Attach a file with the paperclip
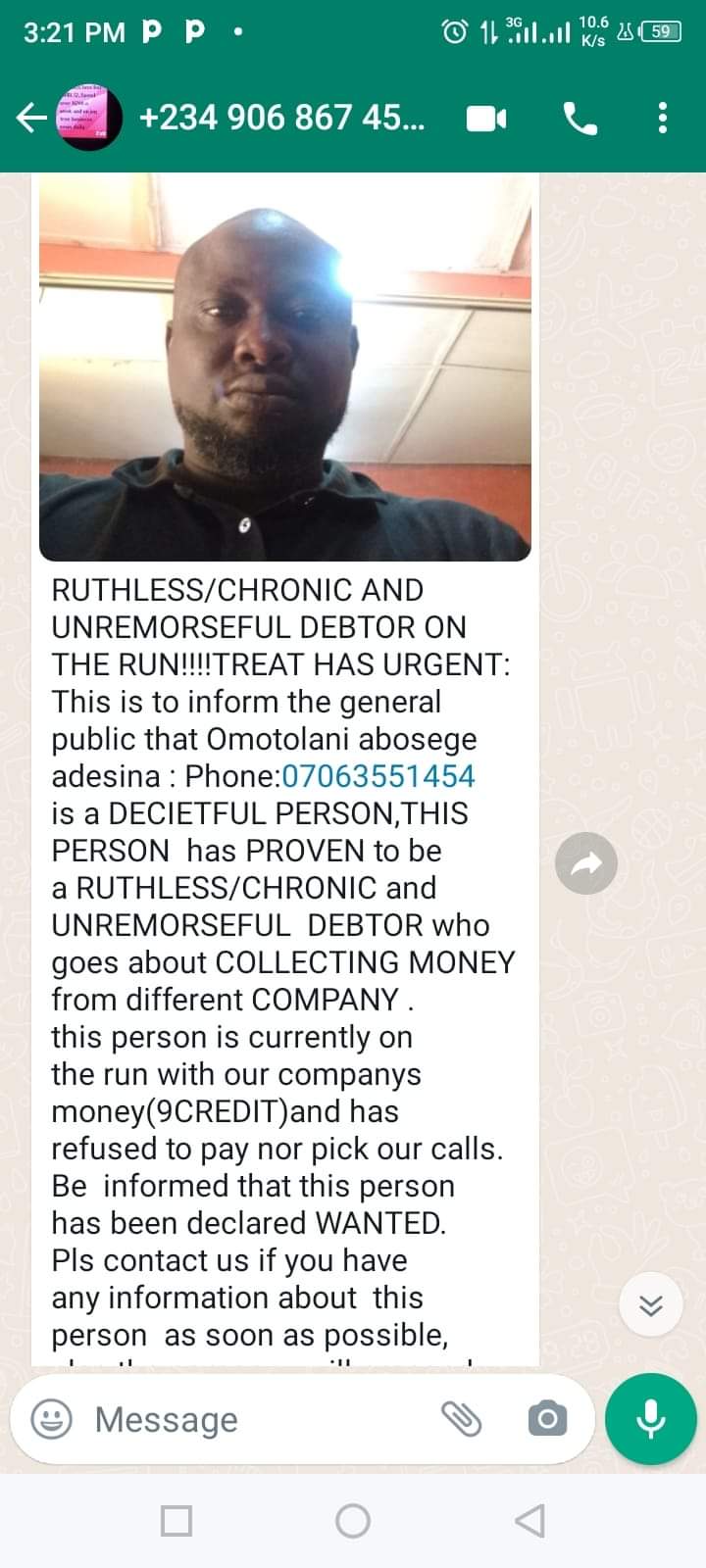This screenshot has width=706, height=1568. tap(462, 1419)
